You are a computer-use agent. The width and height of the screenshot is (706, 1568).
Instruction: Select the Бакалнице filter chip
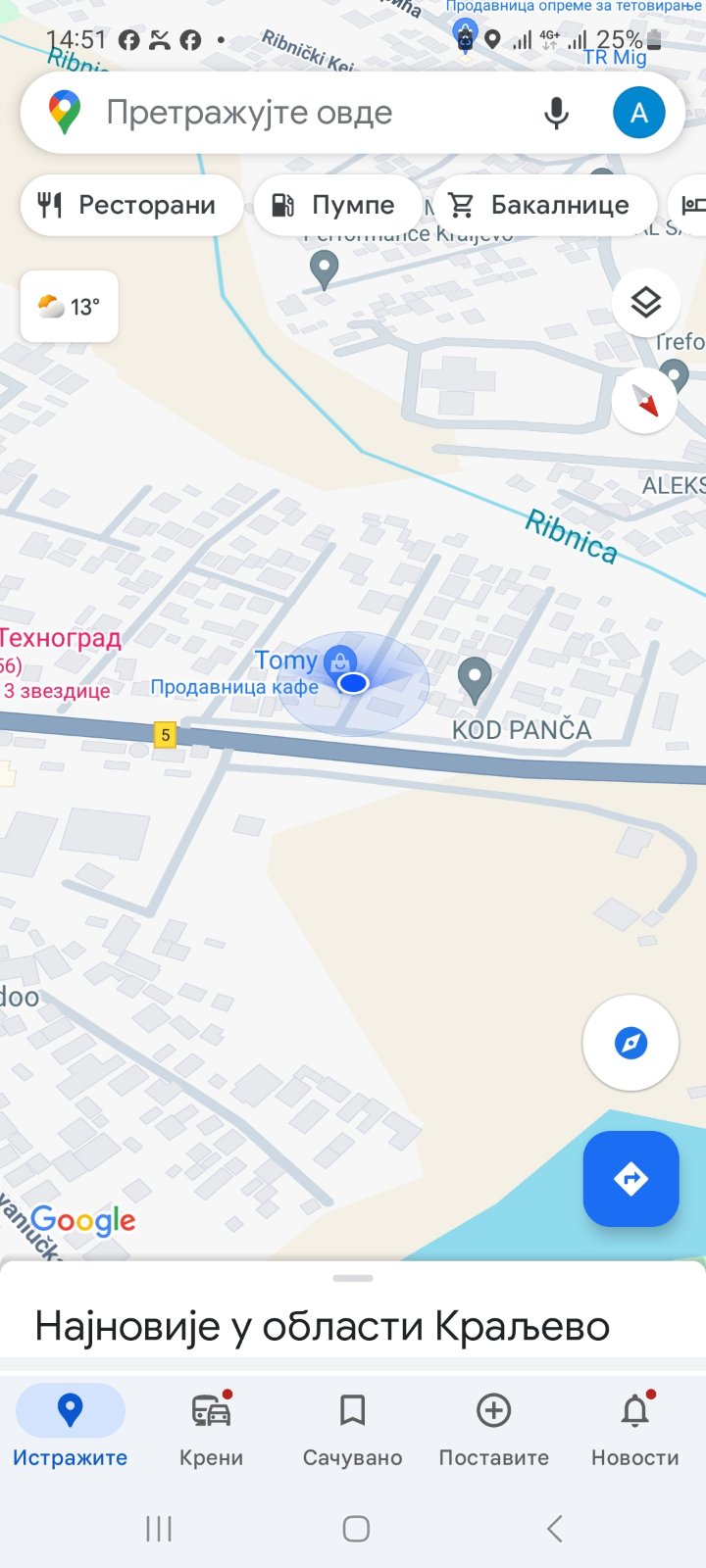(x=543, y=205)
